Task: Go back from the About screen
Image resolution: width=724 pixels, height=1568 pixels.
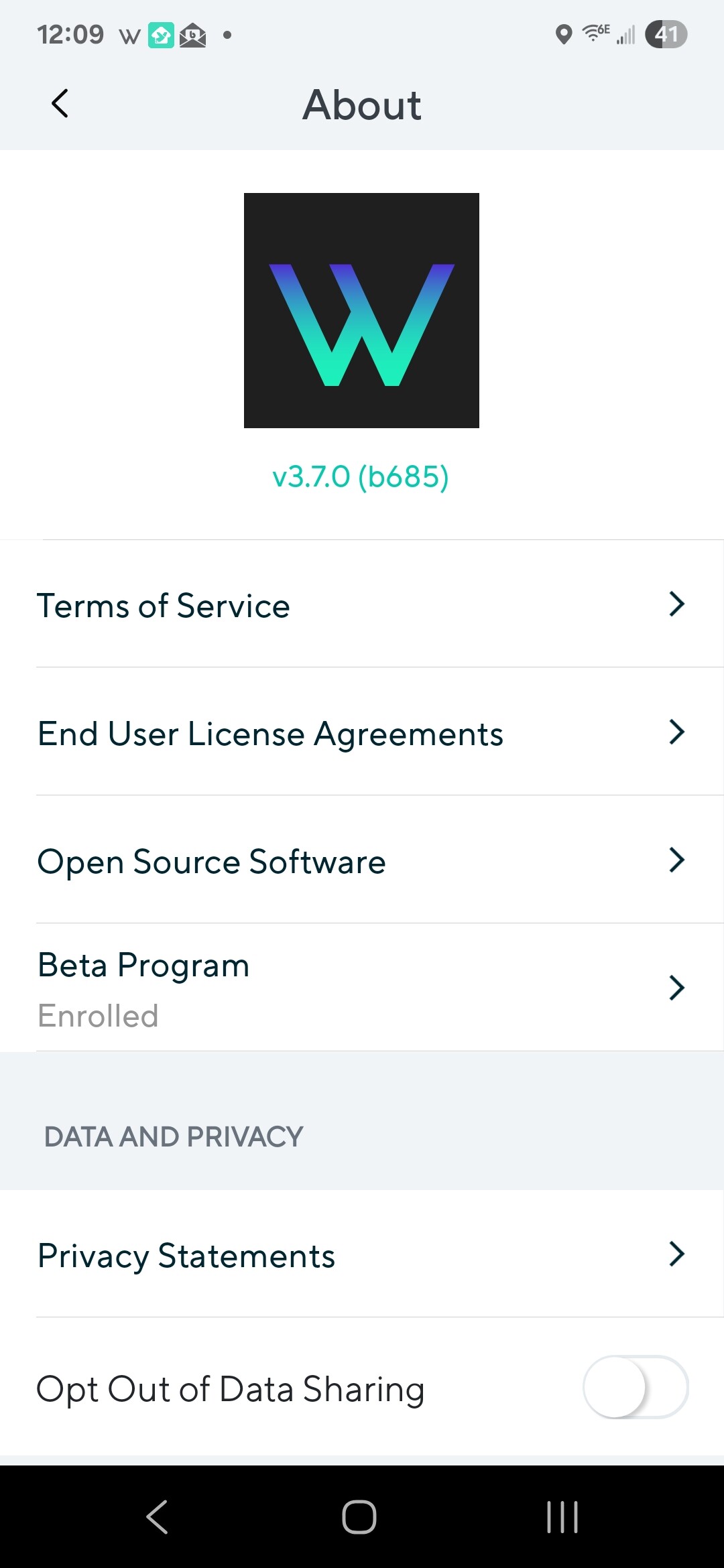Action: (60, 104)
